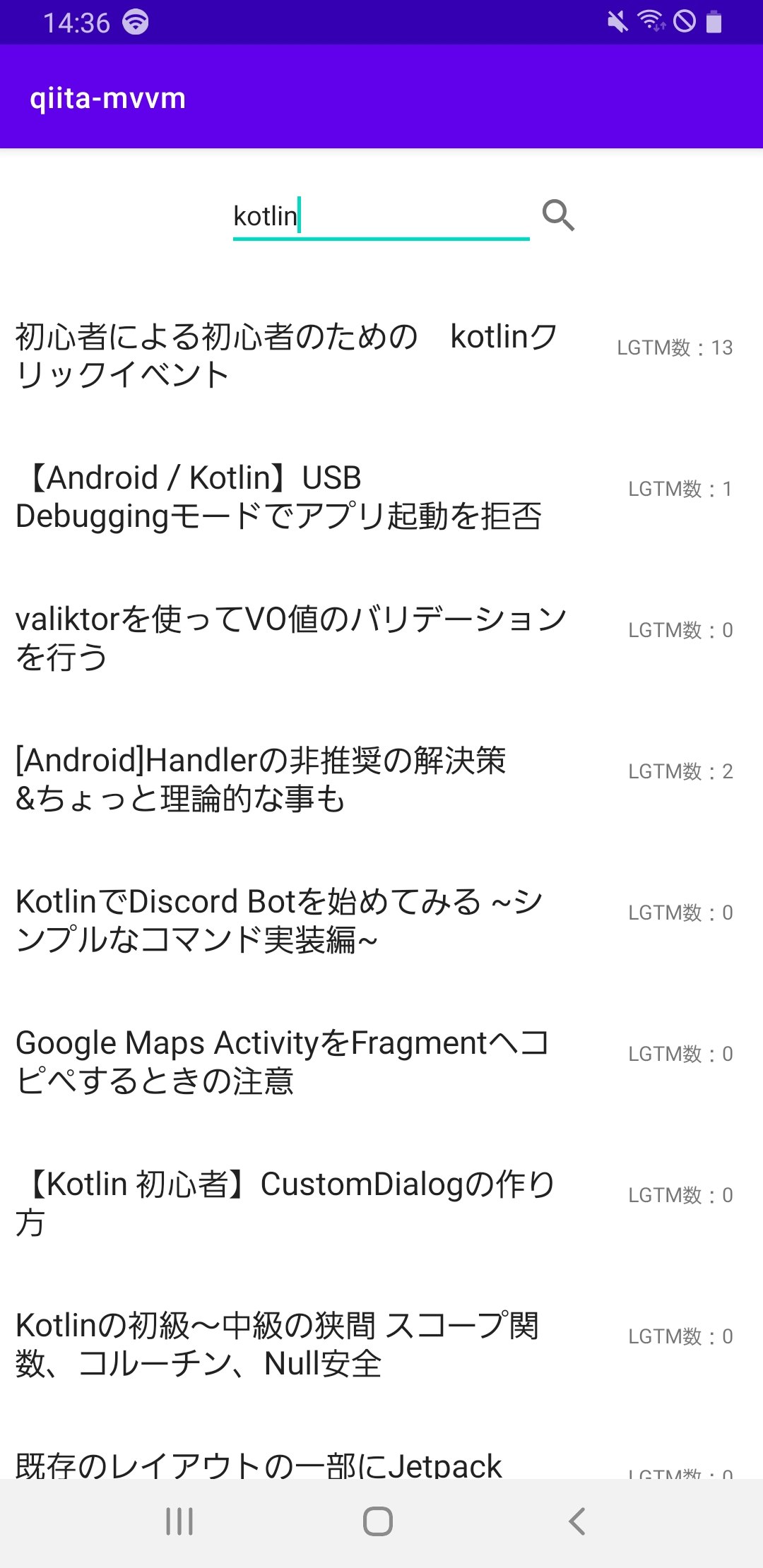Open the Handlerの非推奨の解決策 article
The image size is (763, 1568).
click(x=261, y=779)
